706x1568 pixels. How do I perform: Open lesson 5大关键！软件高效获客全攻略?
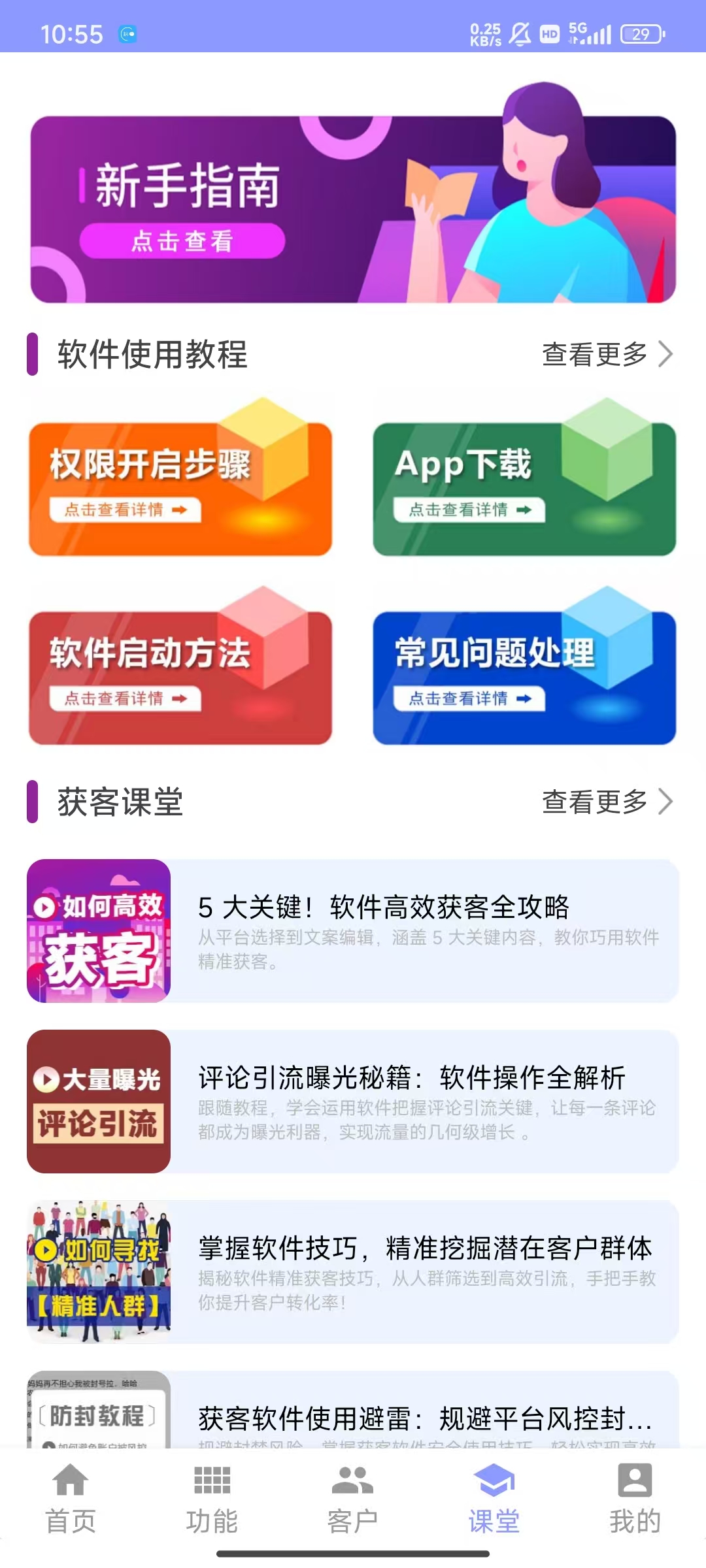coord(353,931)
